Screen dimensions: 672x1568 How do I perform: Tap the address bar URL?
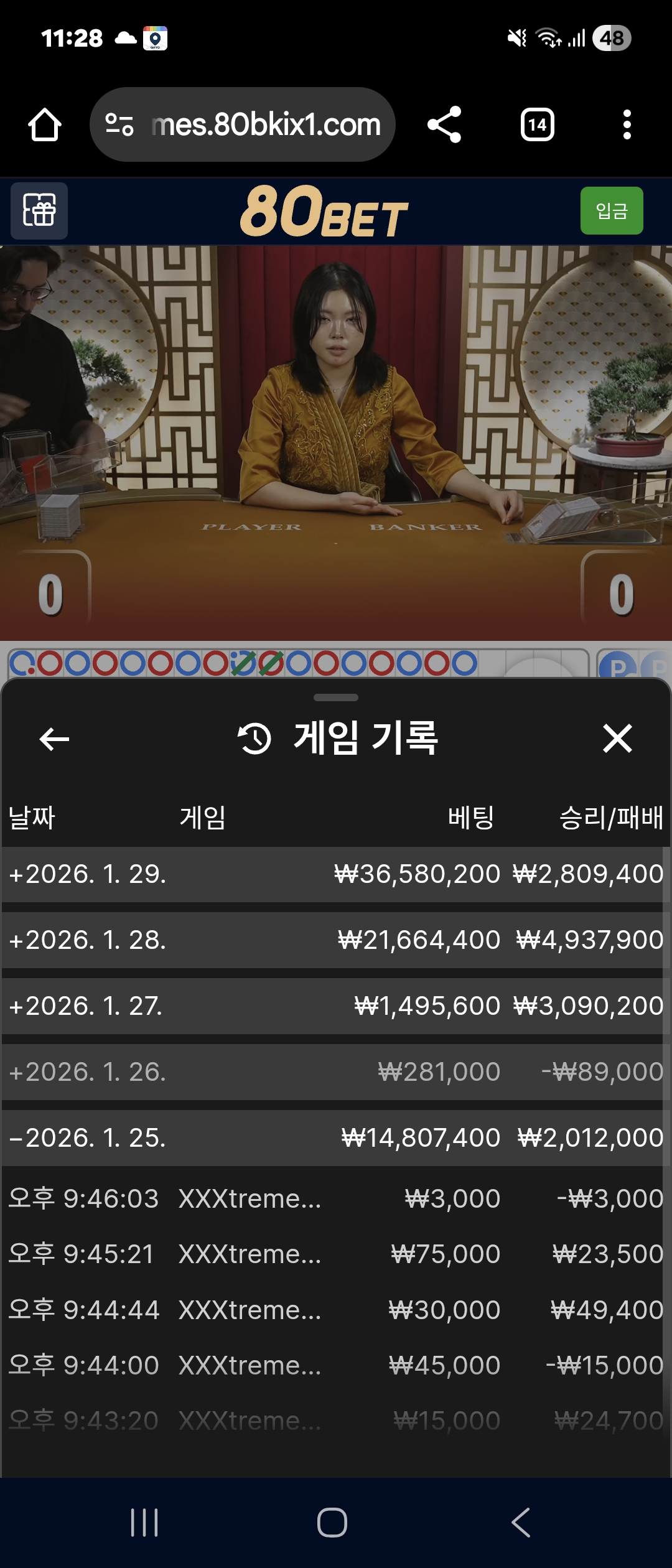265,125
